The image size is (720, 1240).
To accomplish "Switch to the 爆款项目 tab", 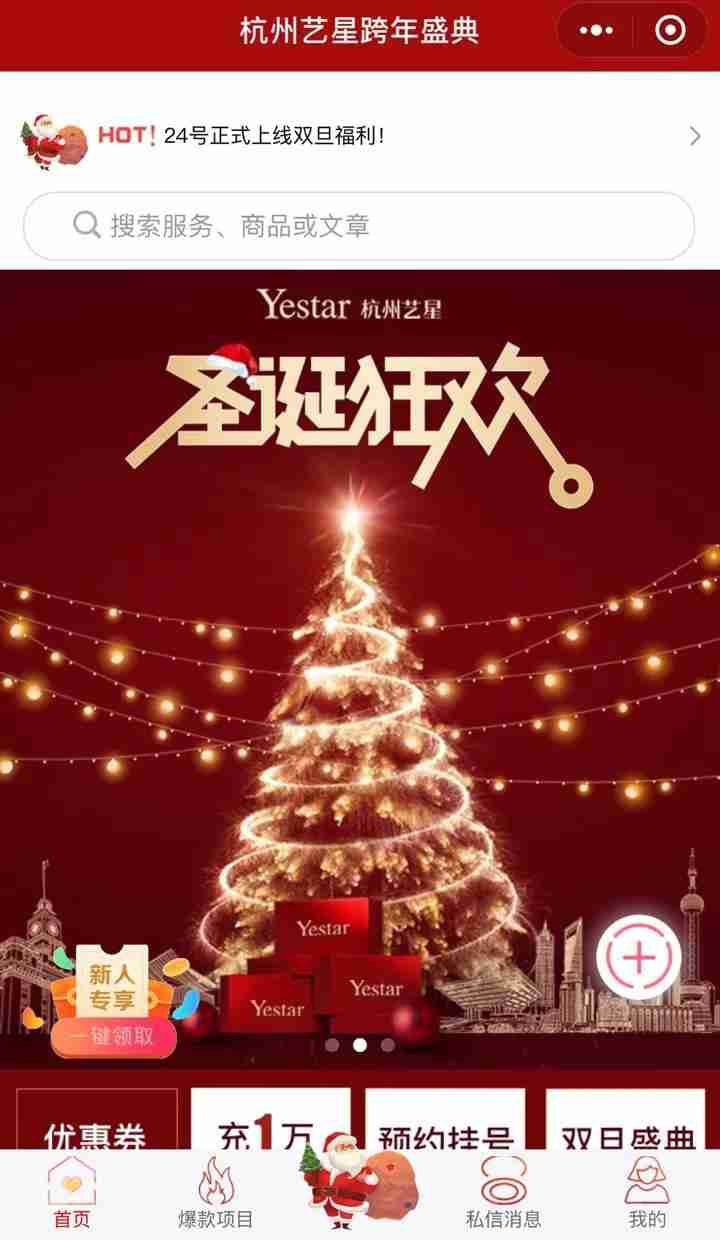I will coord(215,1195).
